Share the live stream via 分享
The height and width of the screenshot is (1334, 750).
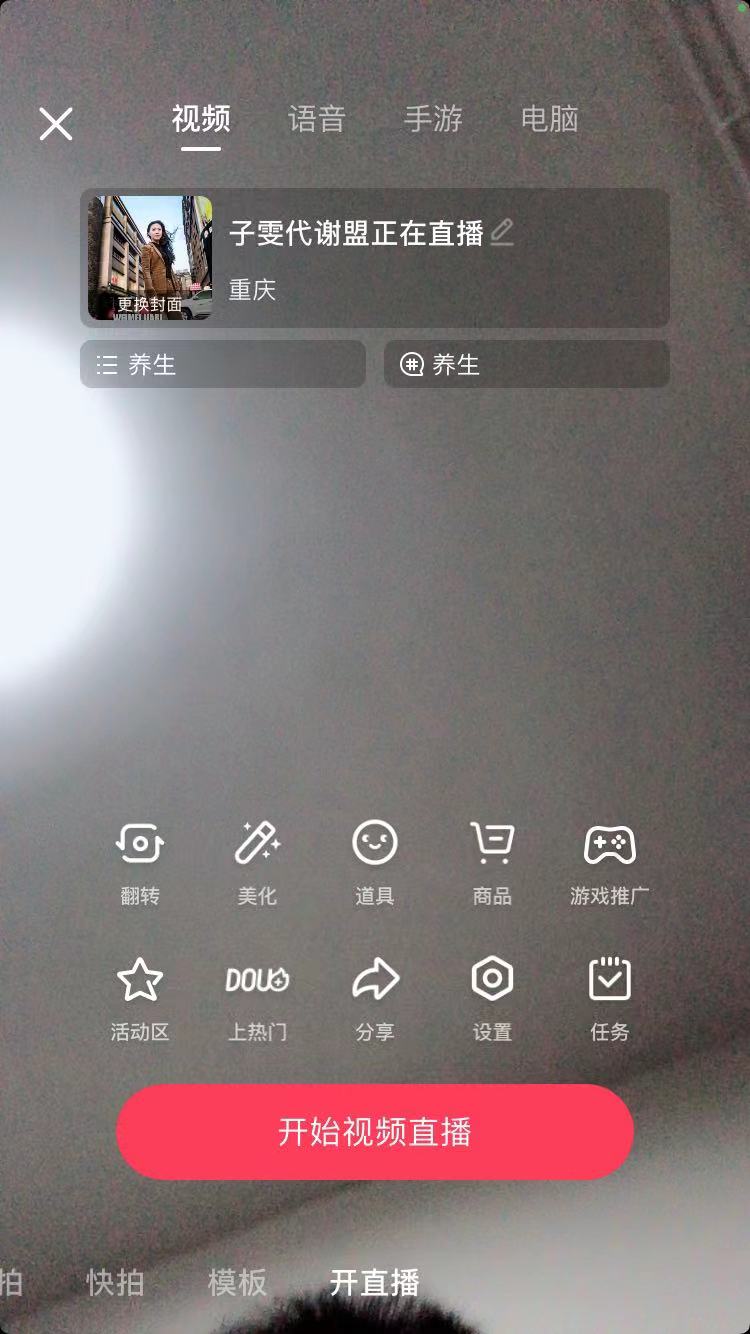[x=375, y=996]
